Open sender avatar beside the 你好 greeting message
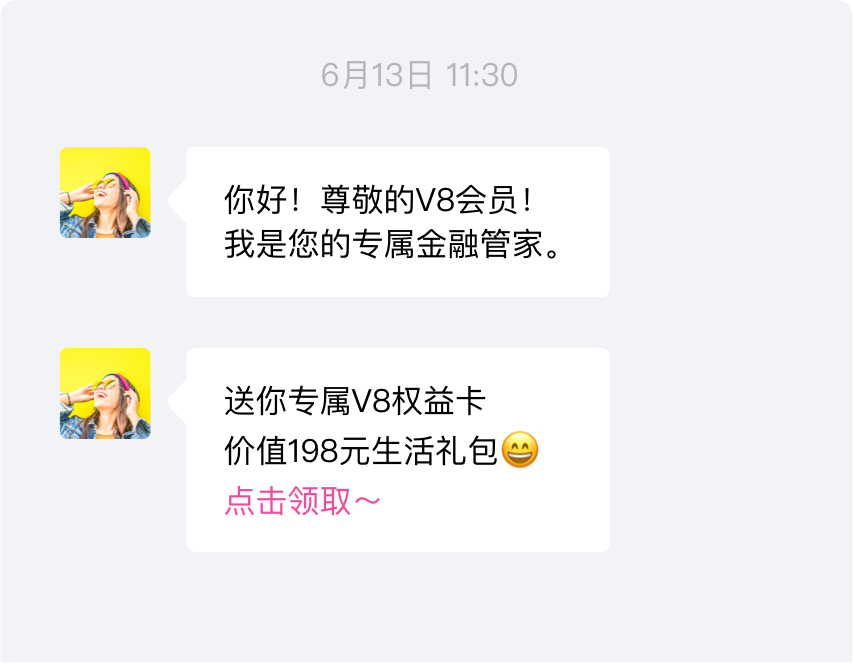 tap(105, 193)
